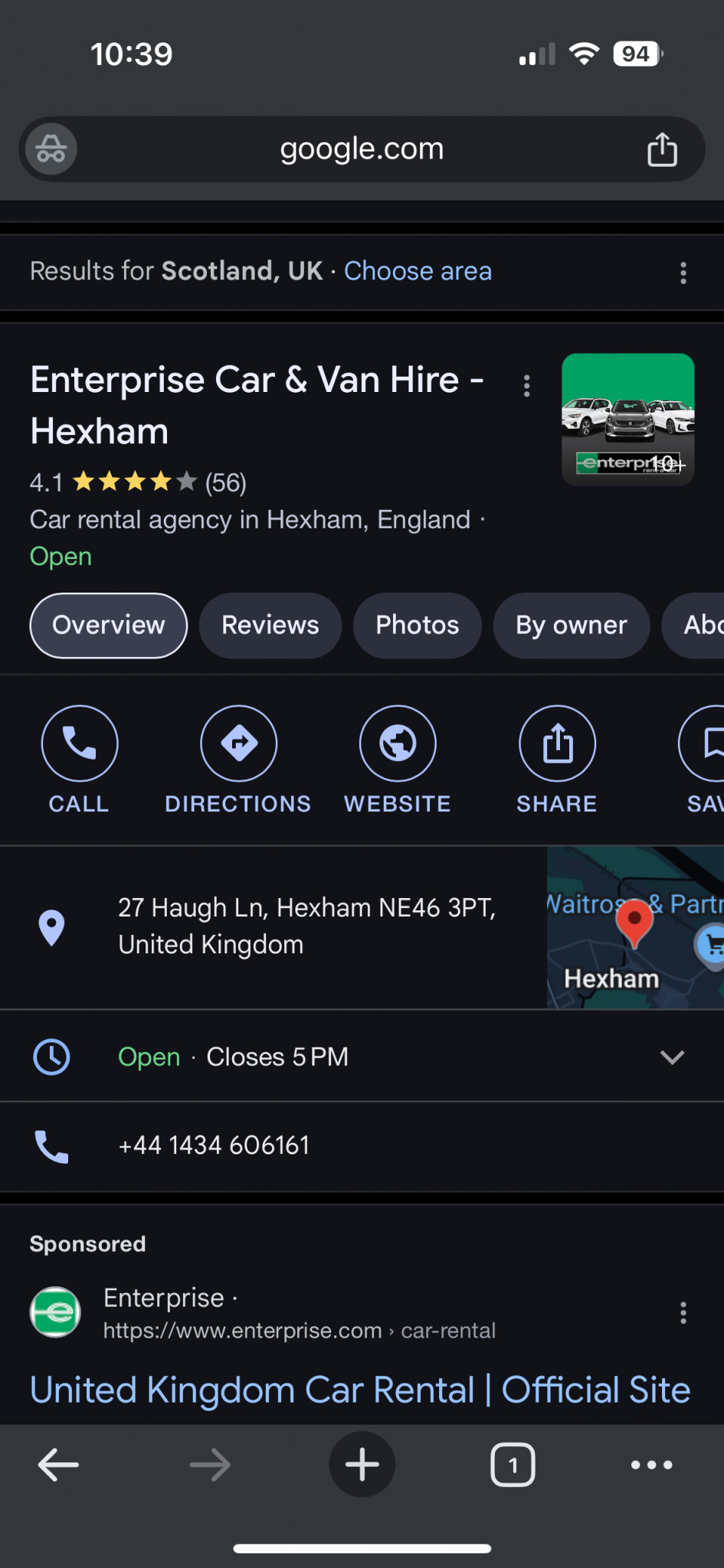Get directions to Enterprise Hexham
The height and width of the screenshot is (1568, 724).
pyautogui.click(x=238, y=759)
